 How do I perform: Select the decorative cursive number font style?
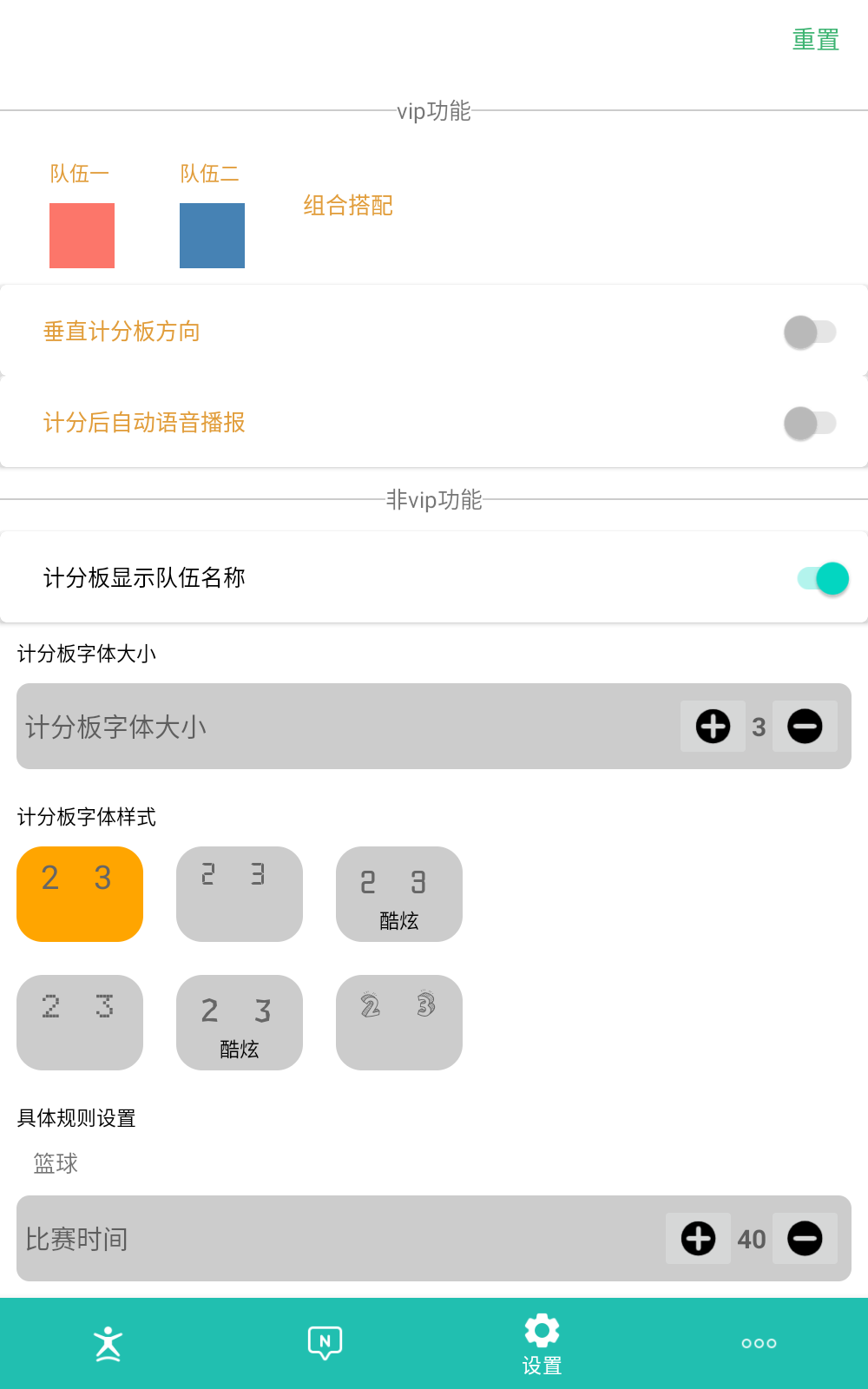tap(398, 1023)
